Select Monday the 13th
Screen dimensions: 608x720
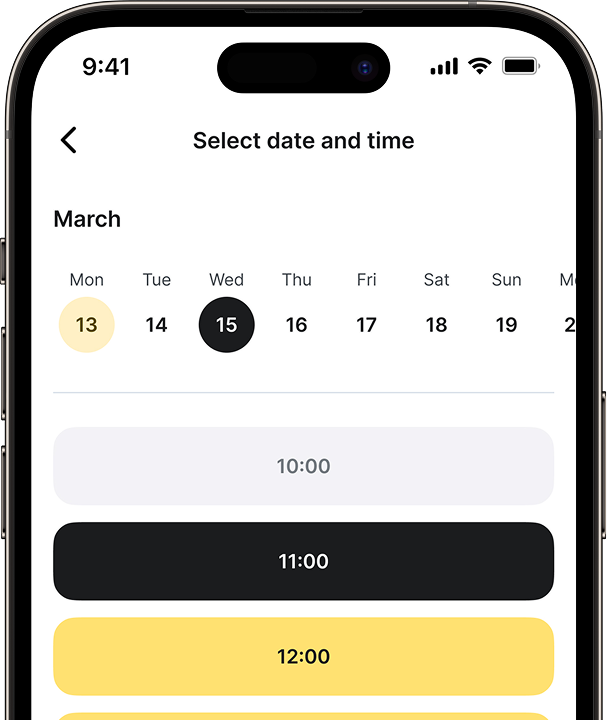click(x=87, y=325)
